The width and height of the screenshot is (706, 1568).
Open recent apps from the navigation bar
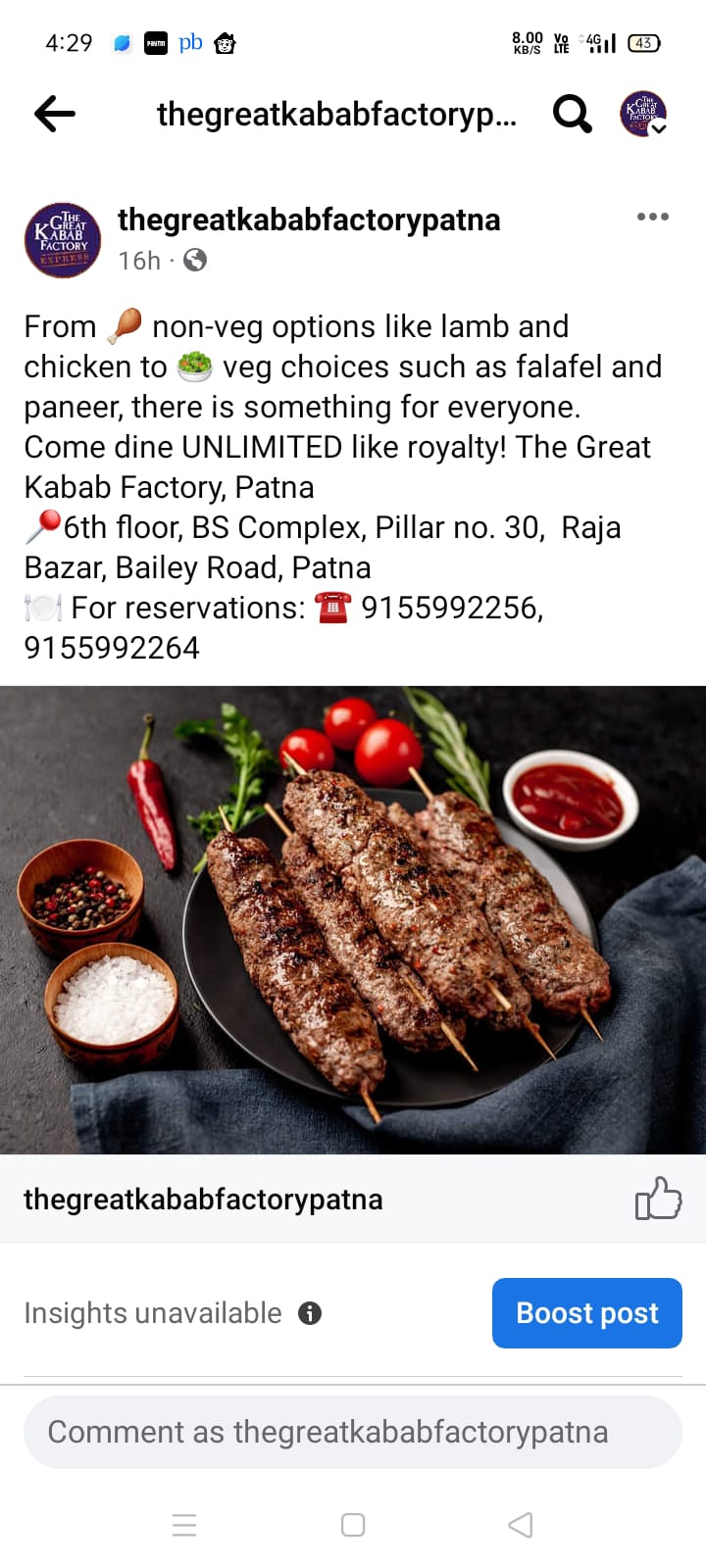184,1525
